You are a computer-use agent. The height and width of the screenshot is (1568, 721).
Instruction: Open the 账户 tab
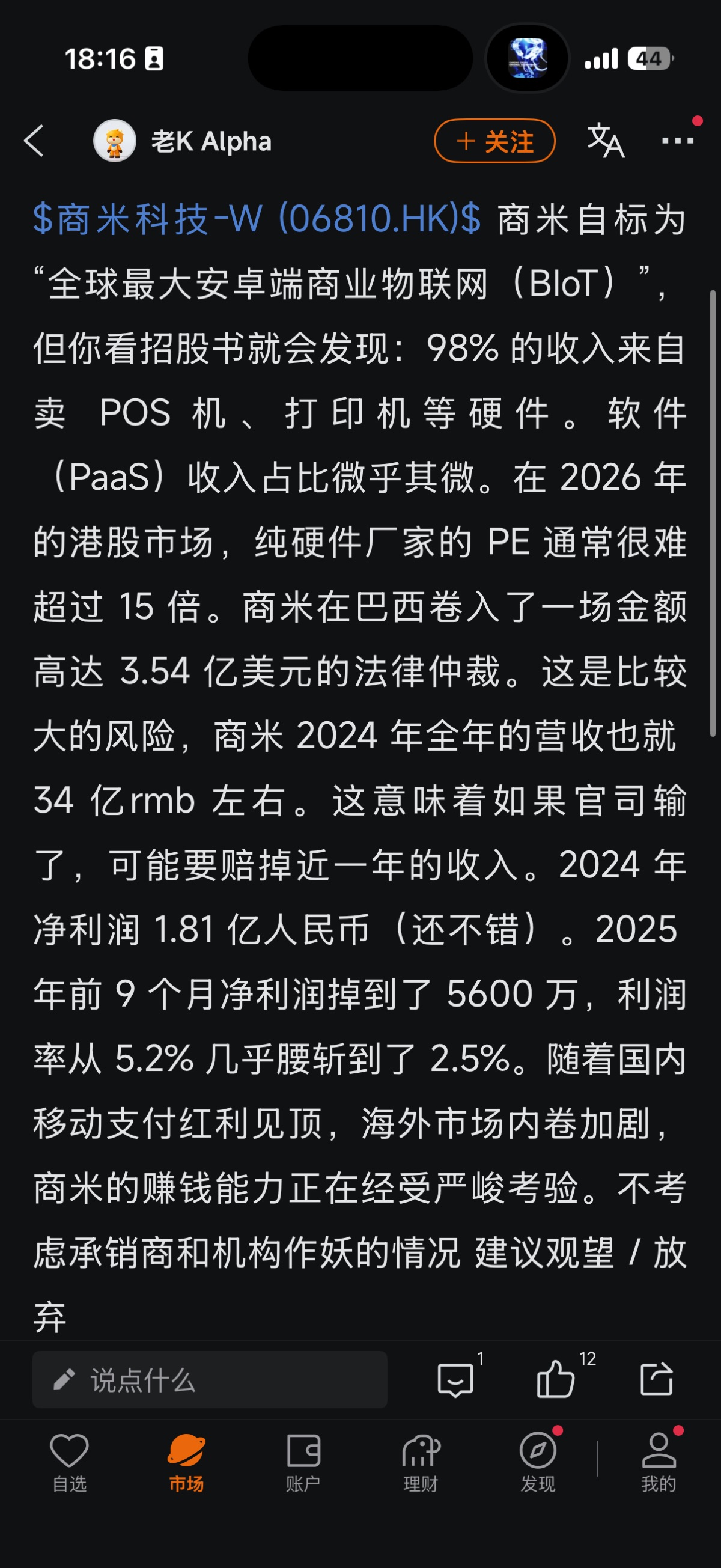(x=303, y=1462)
